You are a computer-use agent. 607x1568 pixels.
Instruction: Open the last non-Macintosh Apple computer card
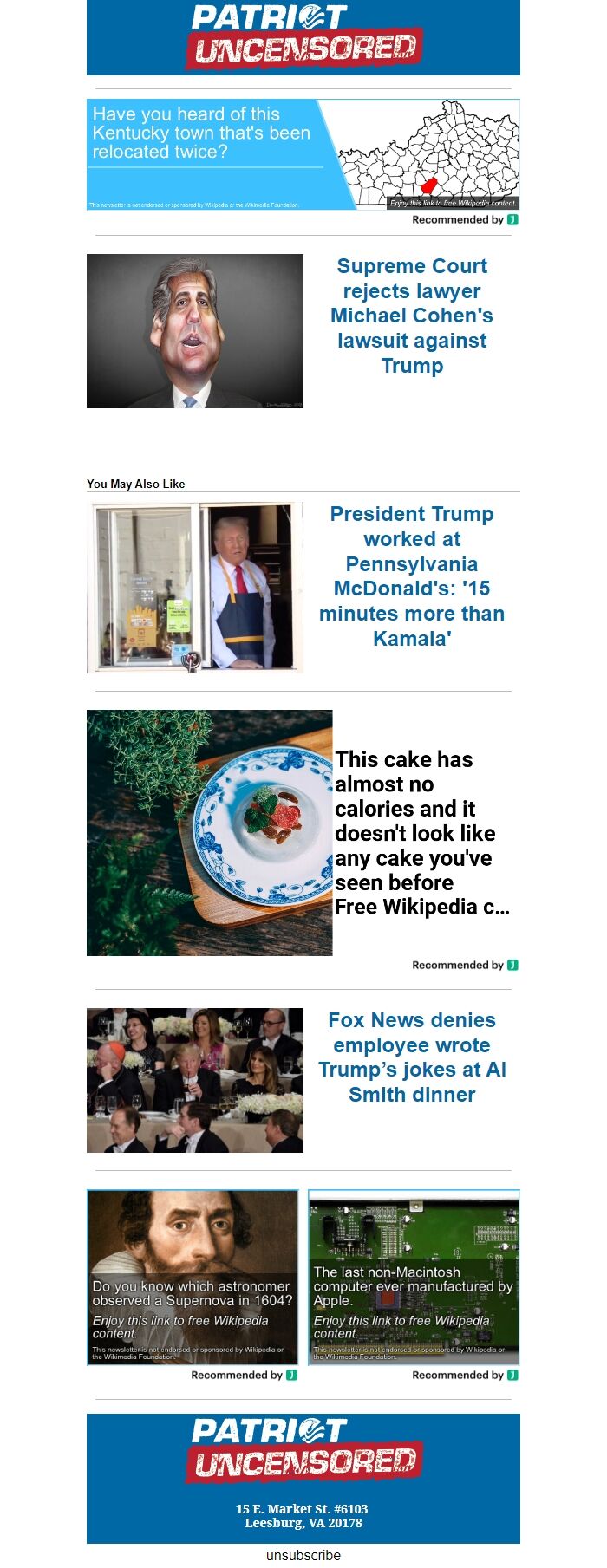pos(414,1277)
